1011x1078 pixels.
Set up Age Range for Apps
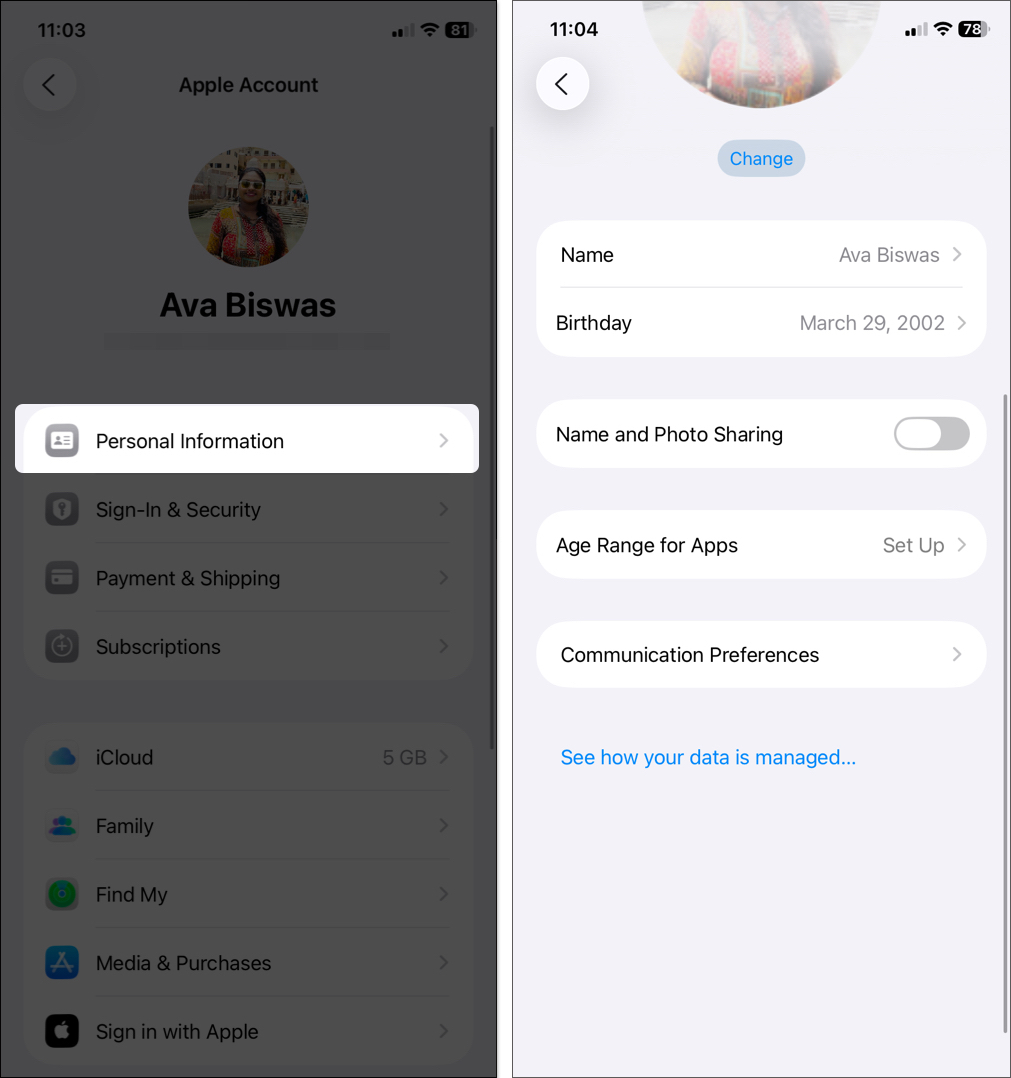point(761,545)
